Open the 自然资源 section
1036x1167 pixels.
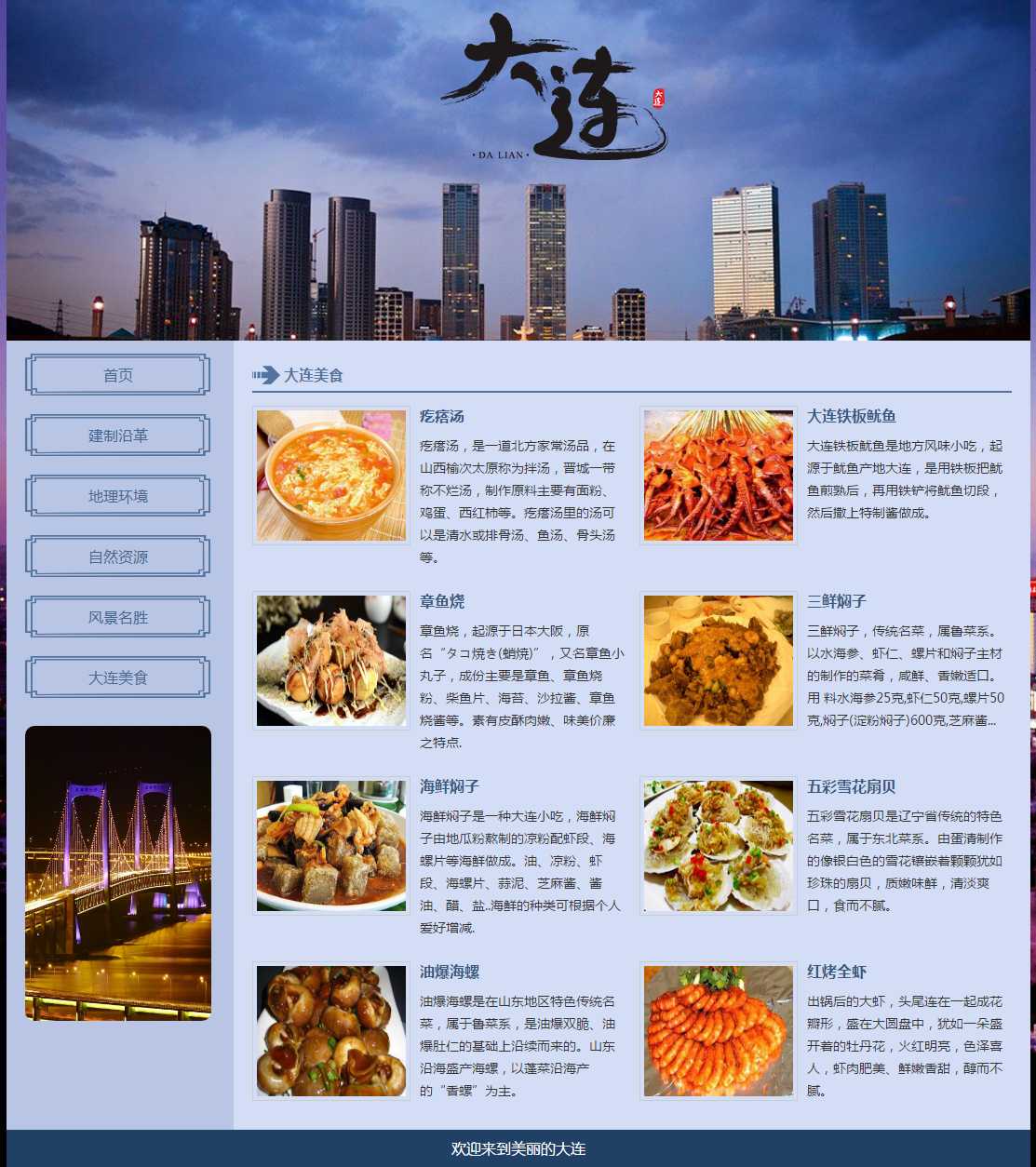[117, 557]
